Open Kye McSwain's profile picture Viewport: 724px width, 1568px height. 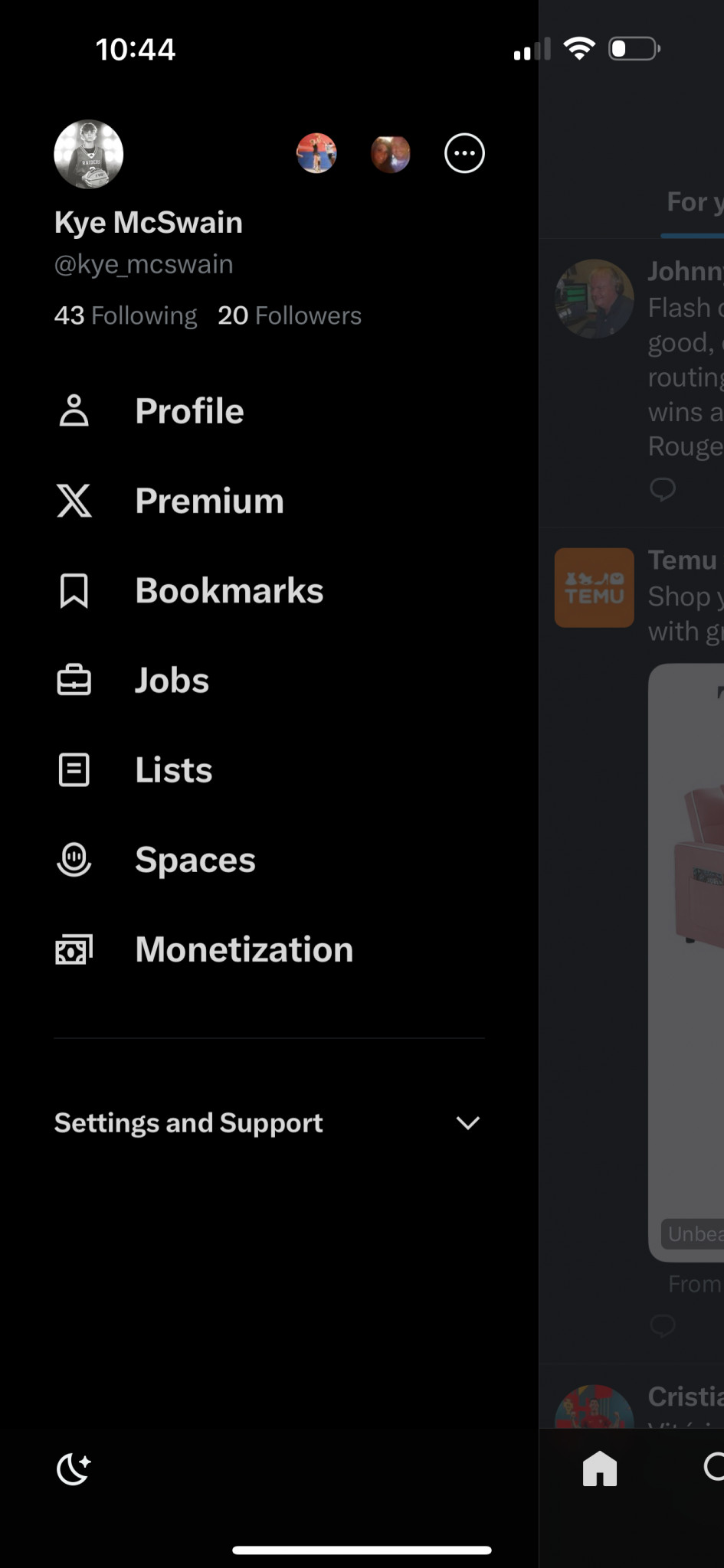(88, 154)
